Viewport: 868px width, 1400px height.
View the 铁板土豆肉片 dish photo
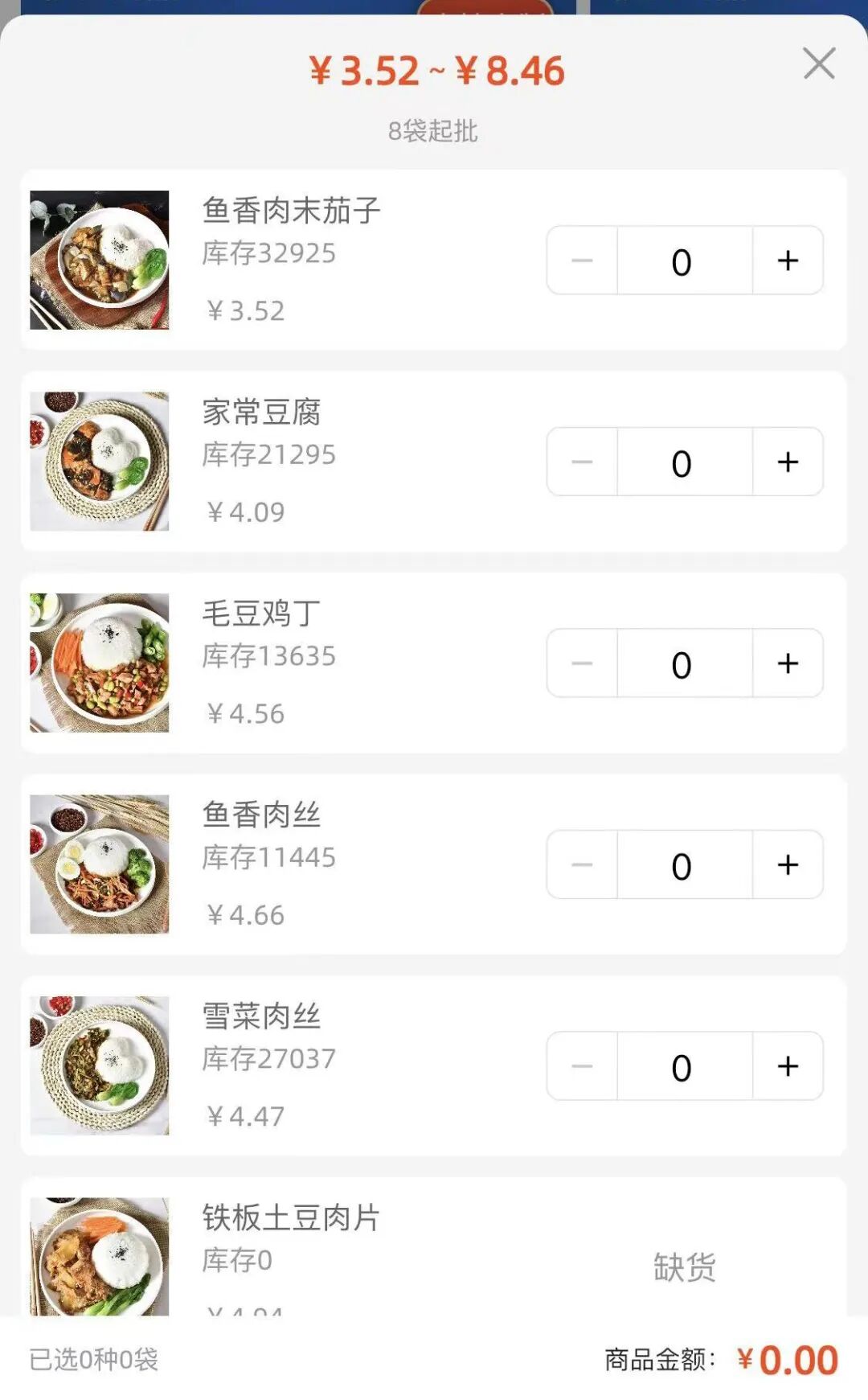[100, 1256]
